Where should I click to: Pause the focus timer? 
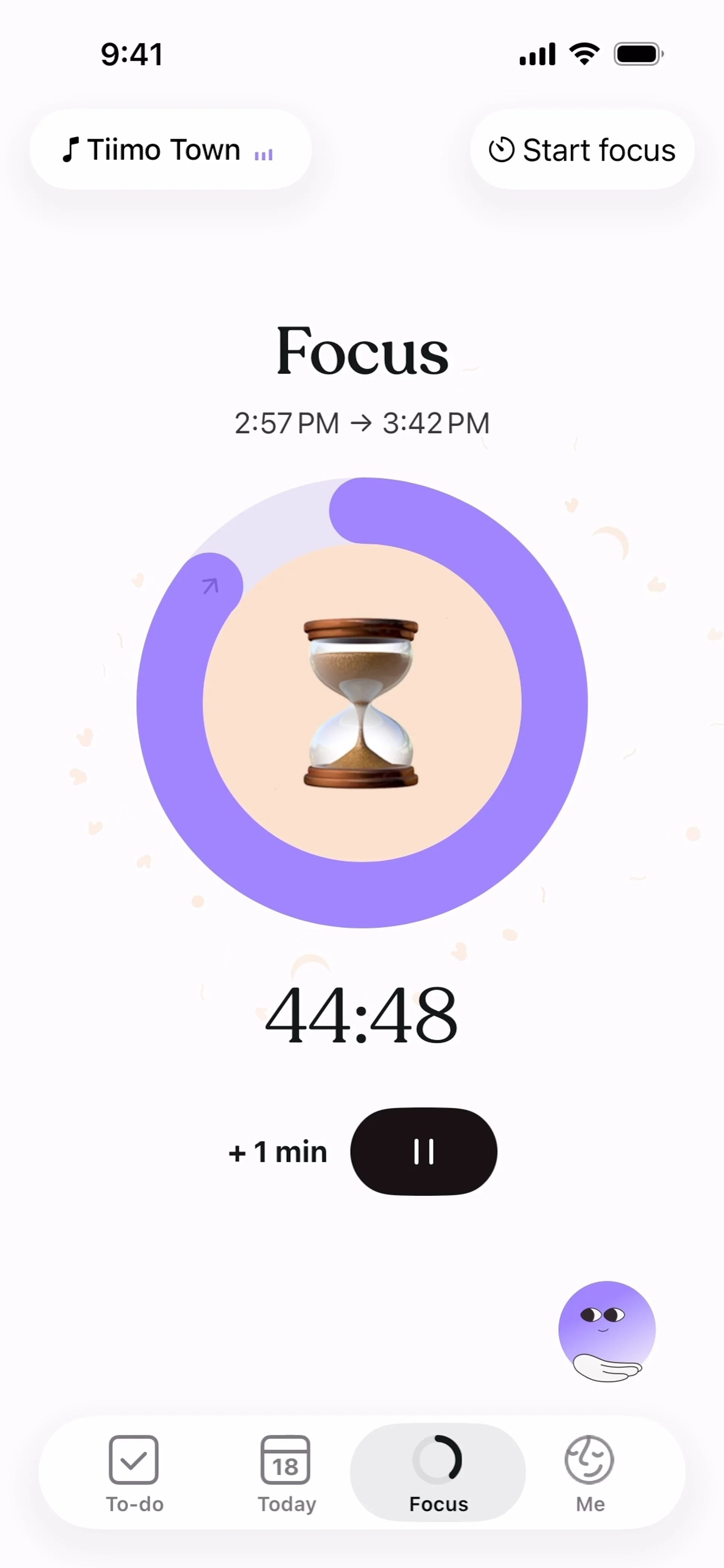coord(423,1152)
